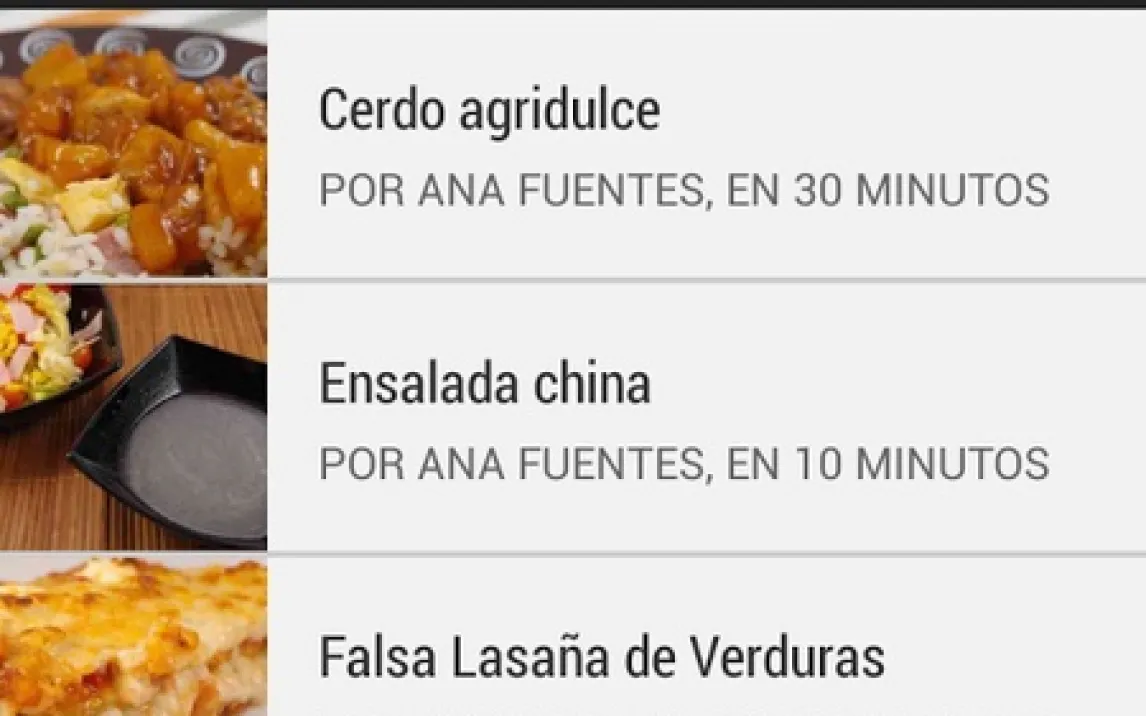View the Falsa Lasaña de Verduras recipe

point(600,658)
